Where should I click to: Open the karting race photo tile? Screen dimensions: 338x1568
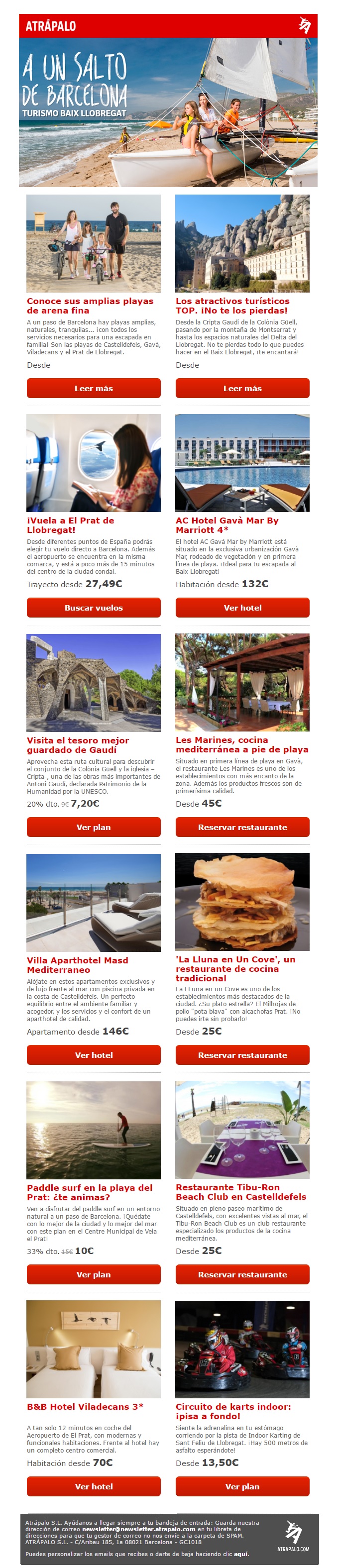coord(242,1350)
